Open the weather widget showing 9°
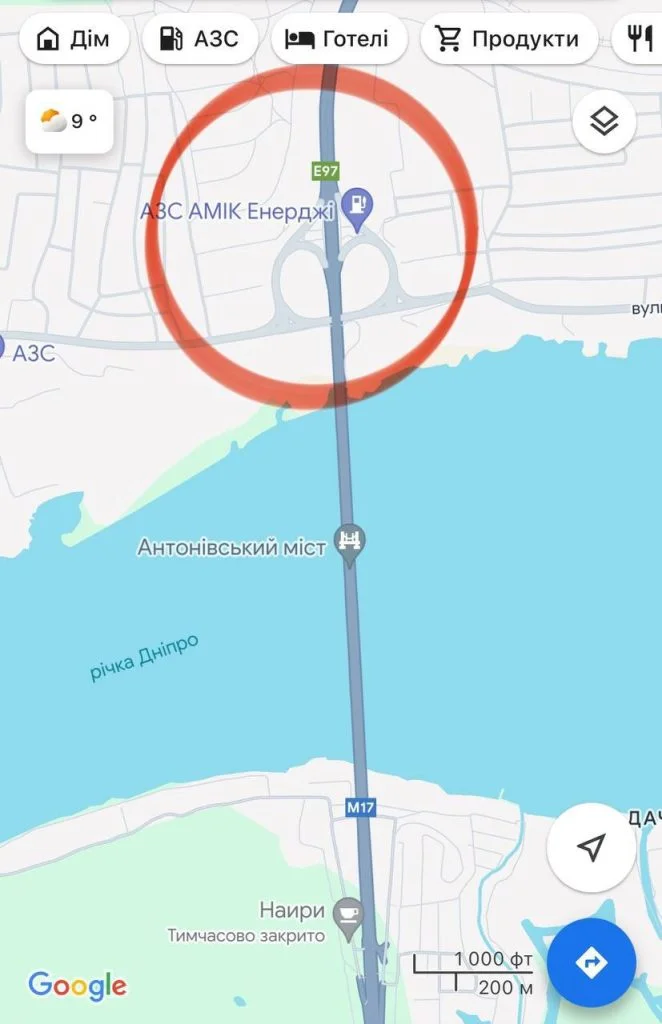662x1024 pixels. point(69,122)
